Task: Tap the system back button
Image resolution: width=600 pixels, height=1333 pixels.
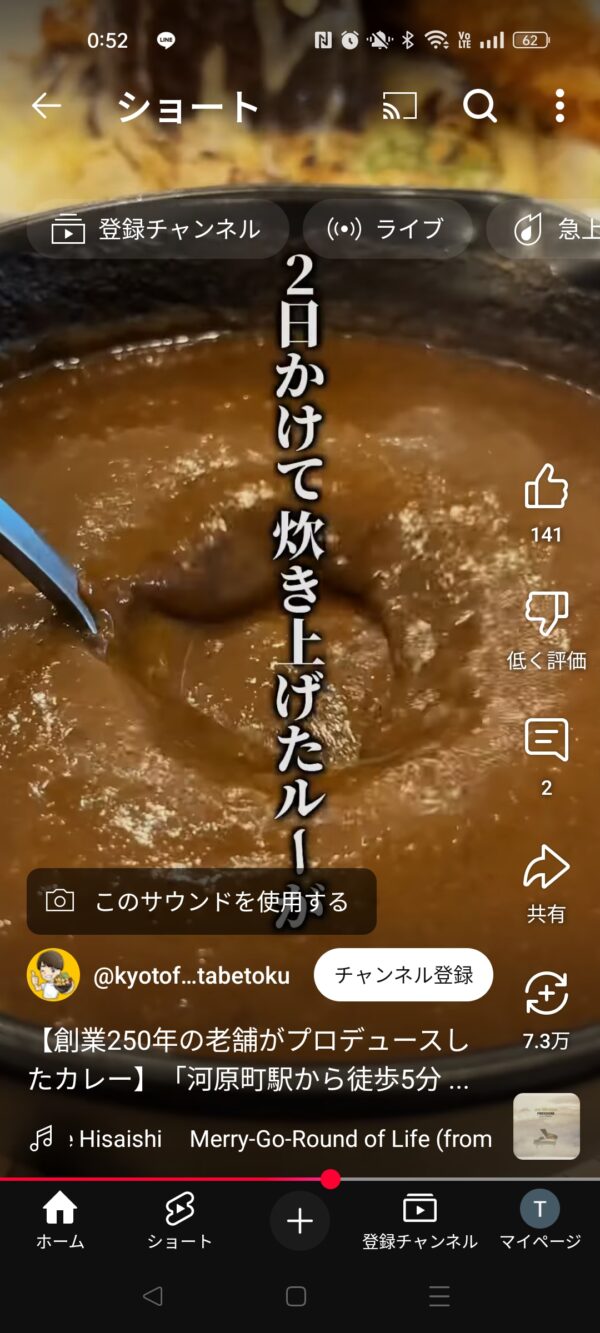Action: point(152,1297)
